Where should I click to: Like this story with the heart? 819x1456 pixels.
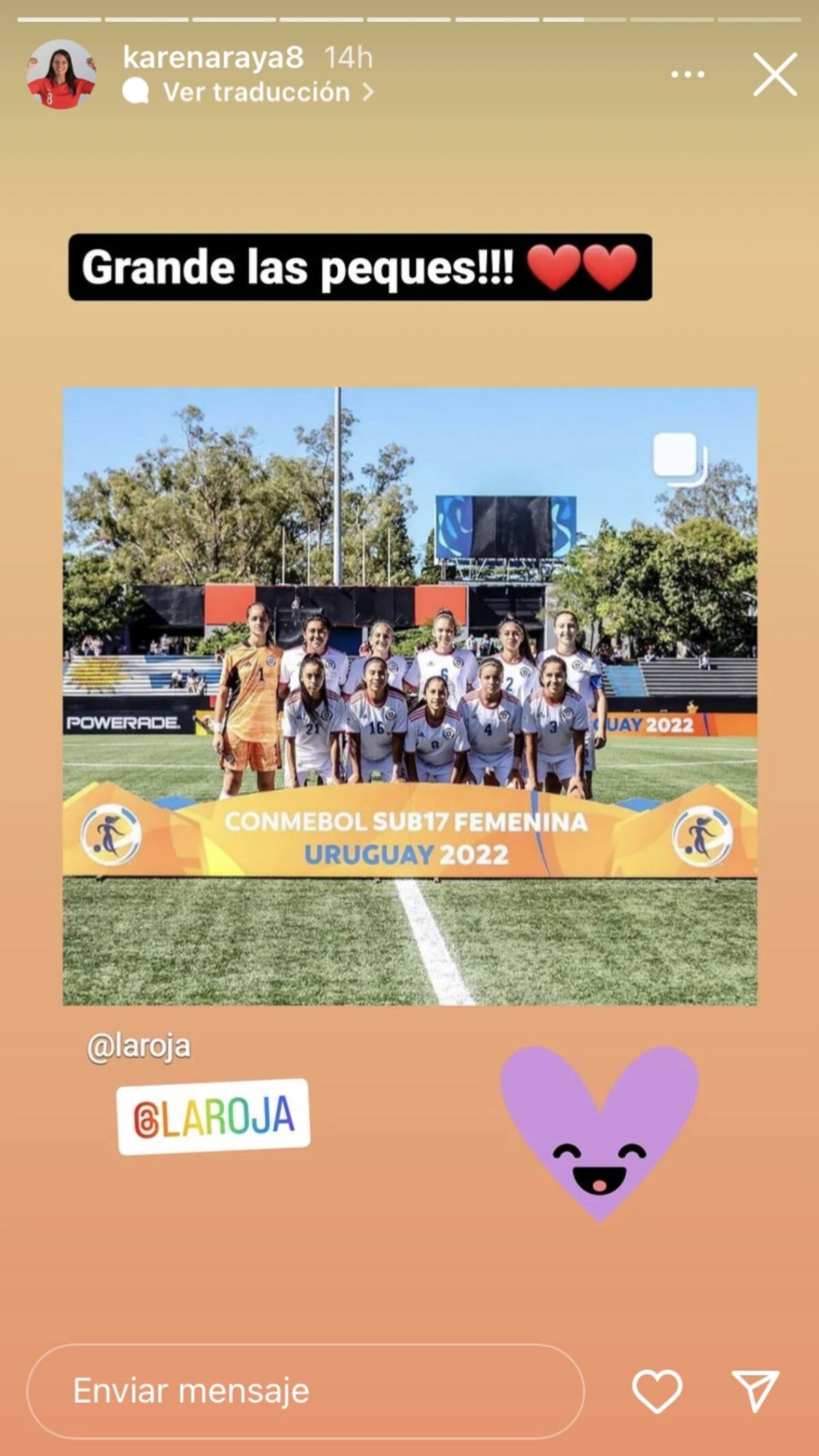tap(657, 1391)
